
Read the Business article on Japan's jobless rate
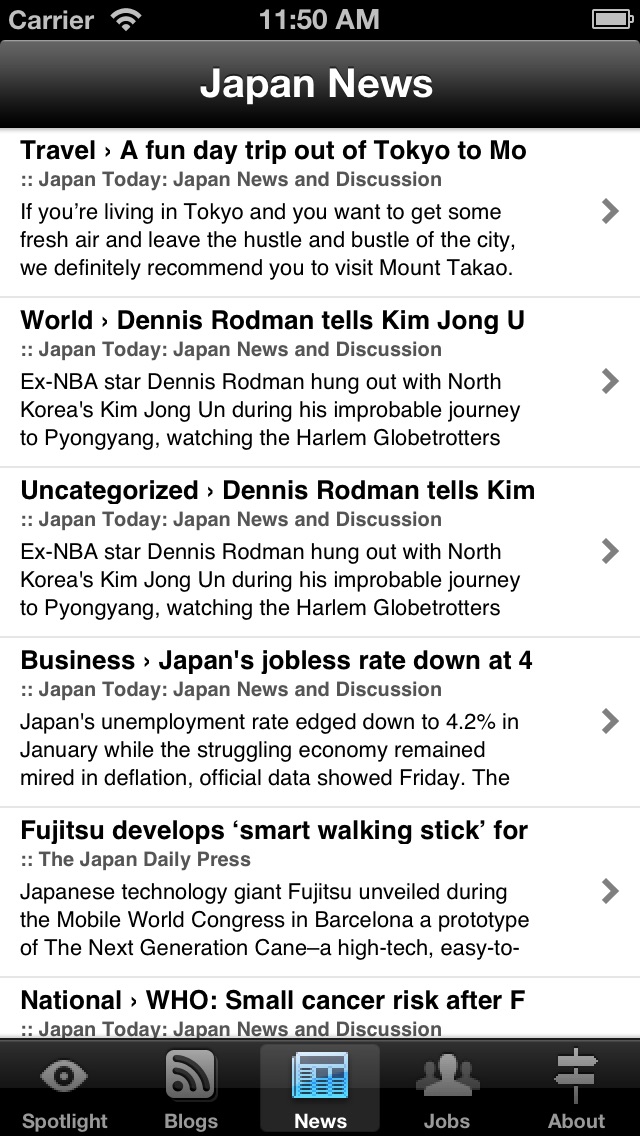(320, 722)
